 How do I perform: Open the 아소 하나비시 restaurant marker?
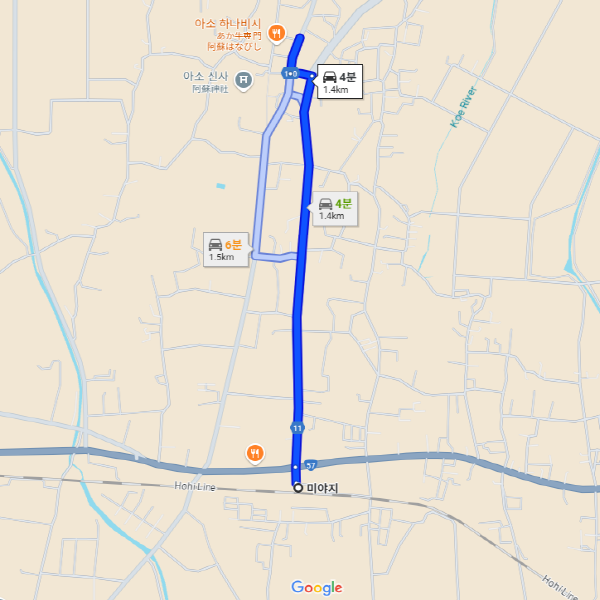pyautogui.click(x=278, y=31)
